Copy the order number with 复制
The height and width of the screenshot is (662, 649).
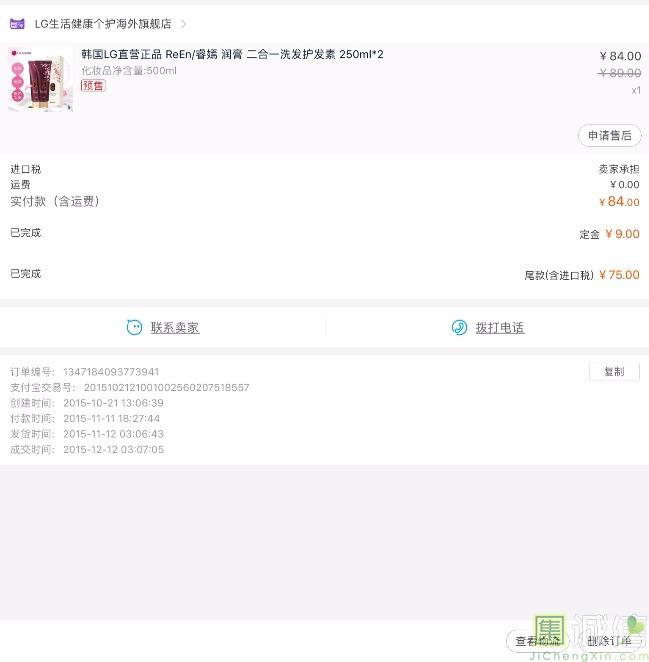point(613,371)
